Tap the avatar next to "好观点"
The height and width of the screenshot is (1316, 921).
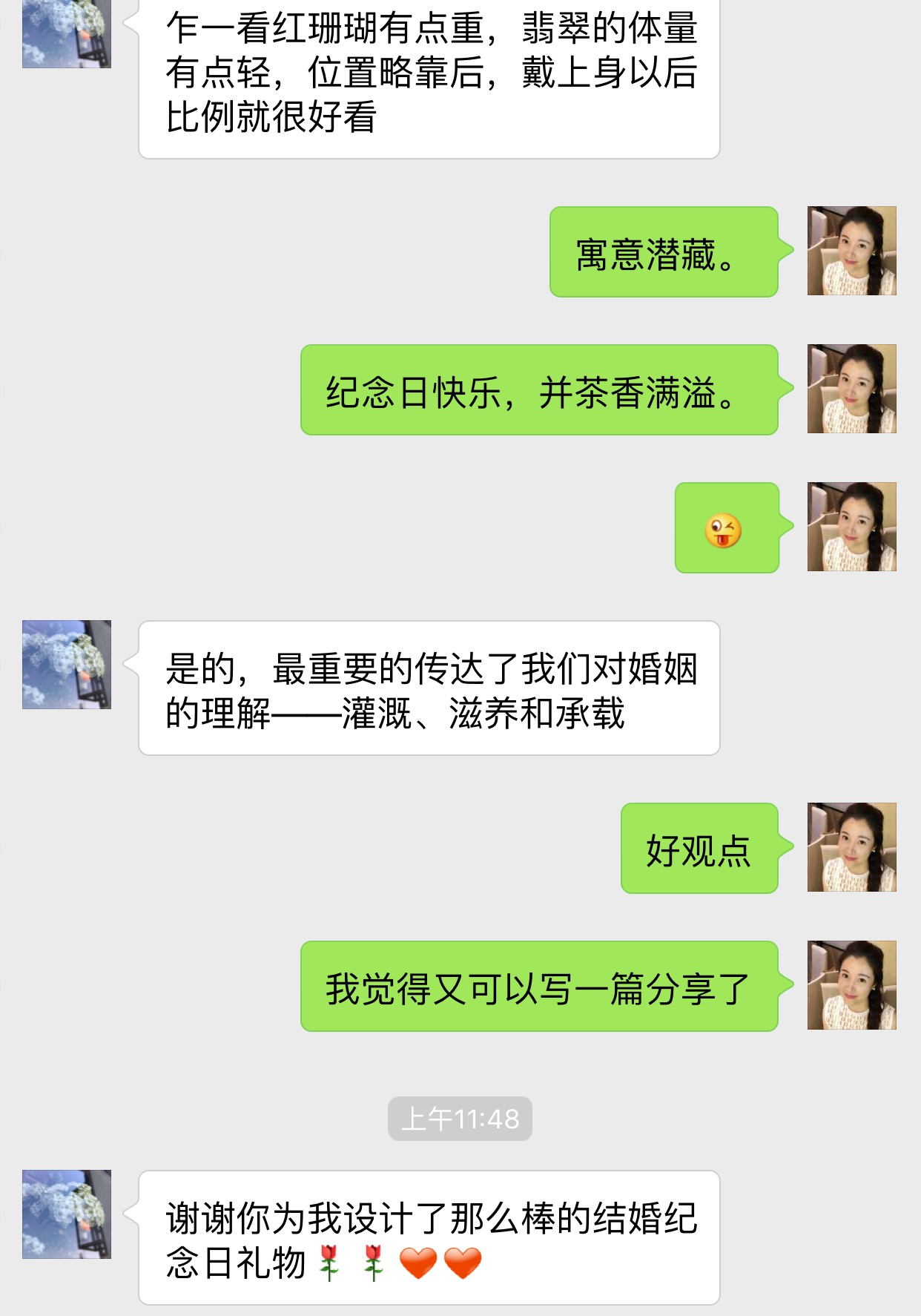tap(851, 847)
